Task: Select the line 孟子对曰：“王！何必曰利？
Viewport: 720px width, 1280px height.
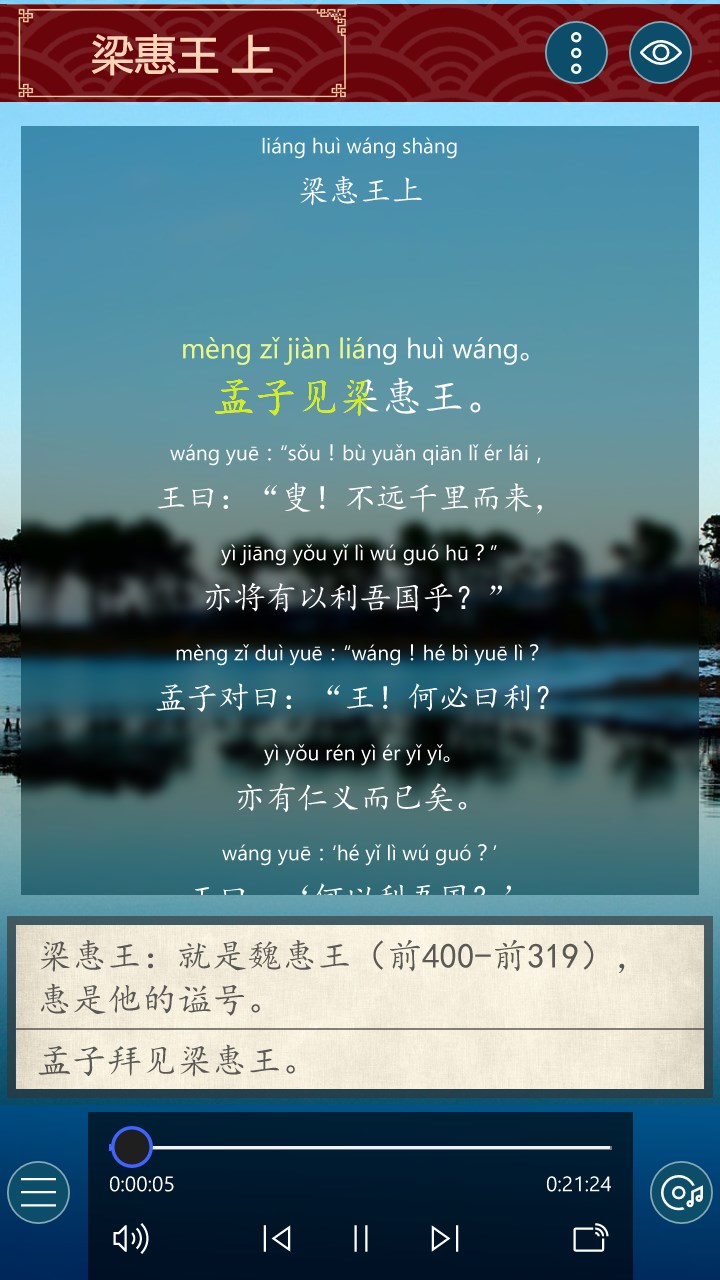Action: [x=355, y=697]
